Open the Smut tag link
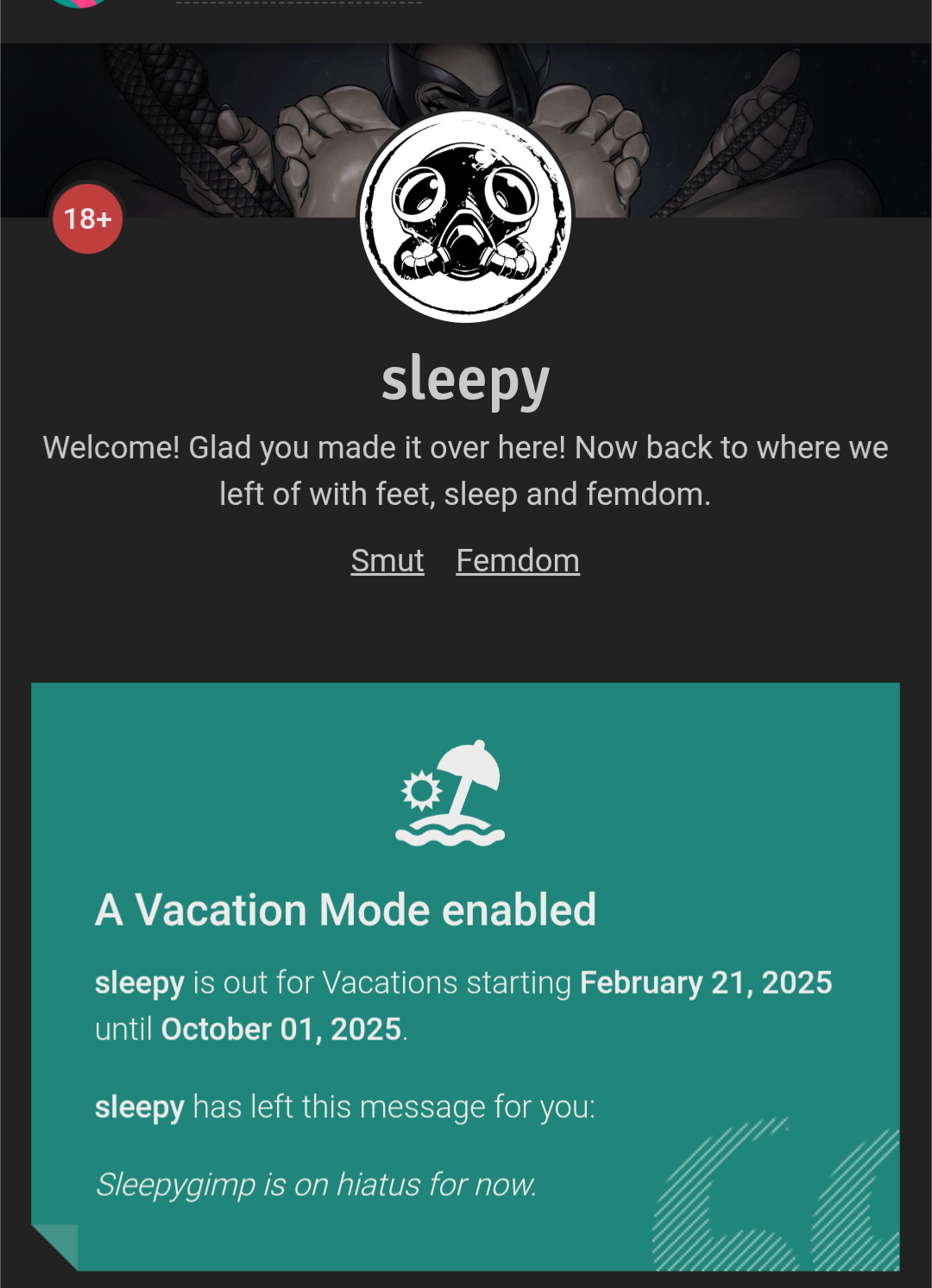This screenshot has height=1288, width=932. (x=387, y=561)
